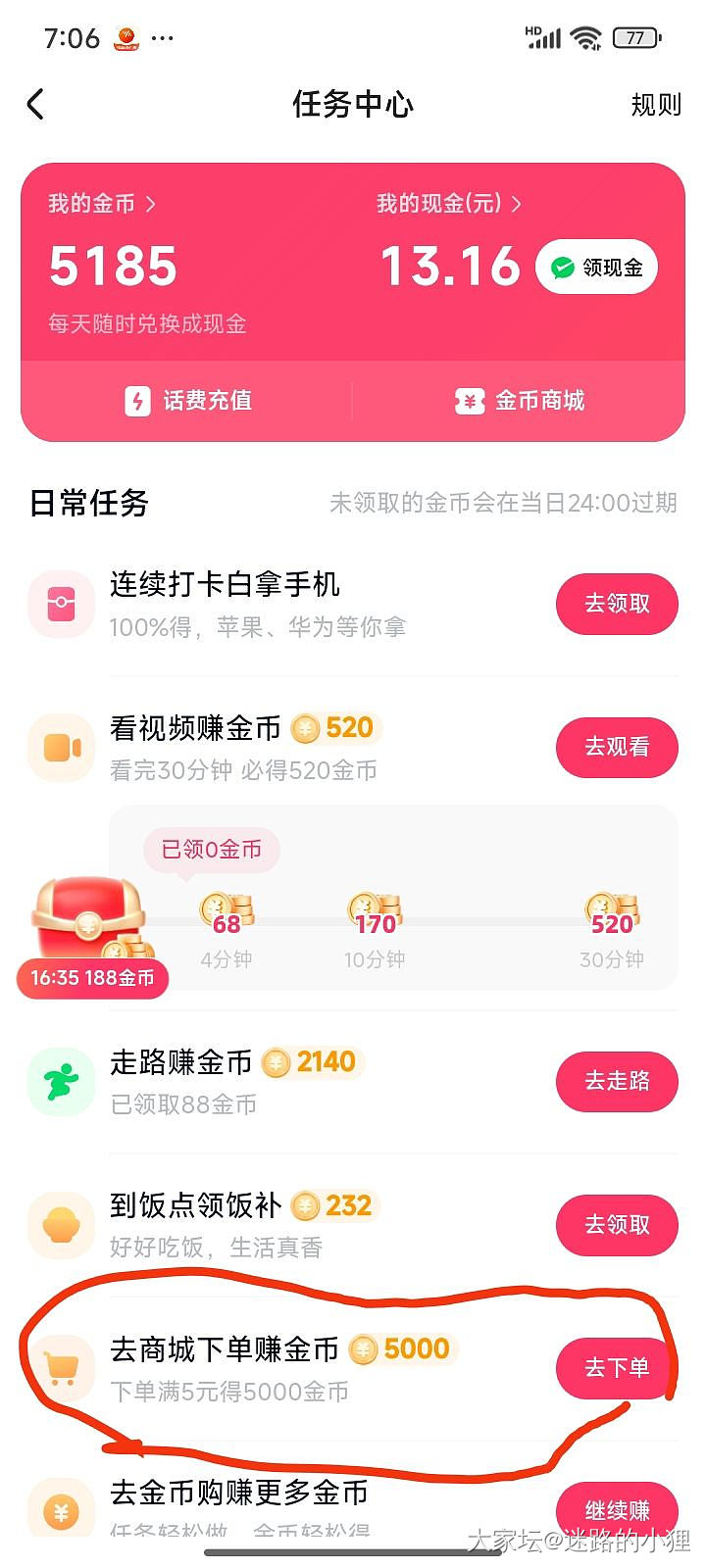Open 我的金币 details
Viewport: 706px width, 1568px height.
click(x=102, y=204)
